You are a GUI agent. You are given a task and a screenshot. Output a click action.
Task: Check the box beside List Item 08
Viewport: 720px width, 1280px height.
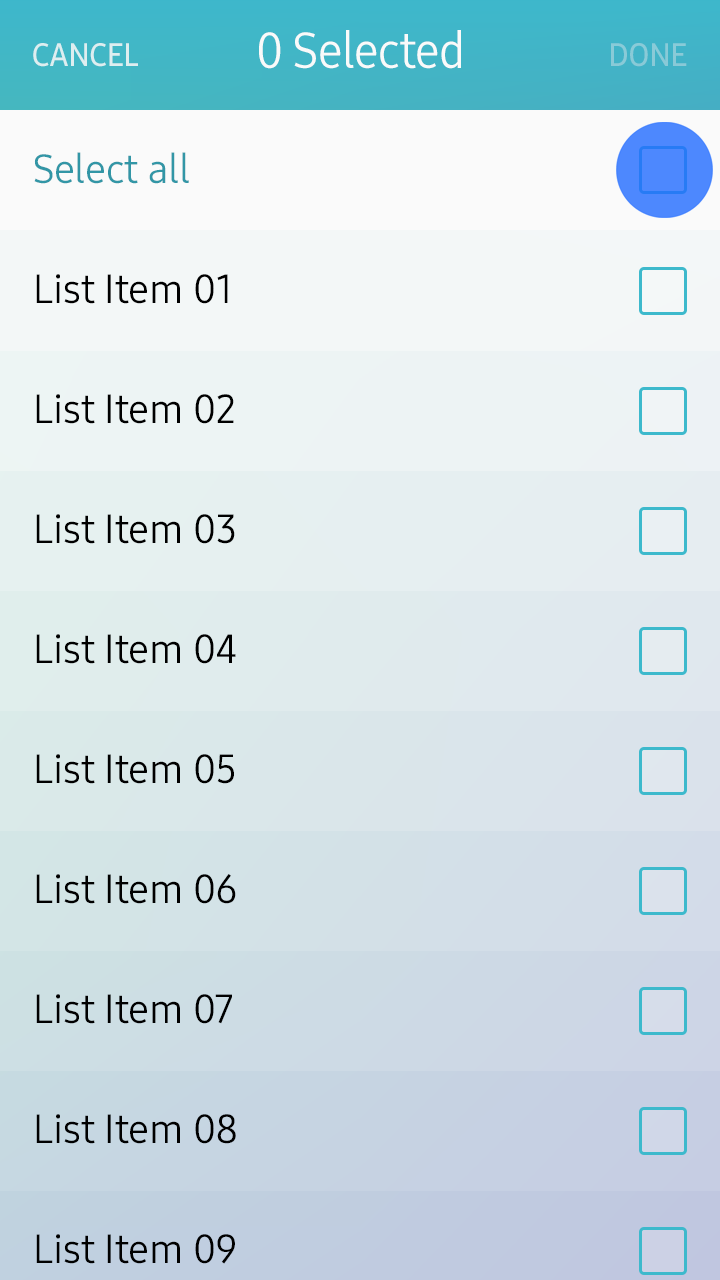(x=663, y=1131)
